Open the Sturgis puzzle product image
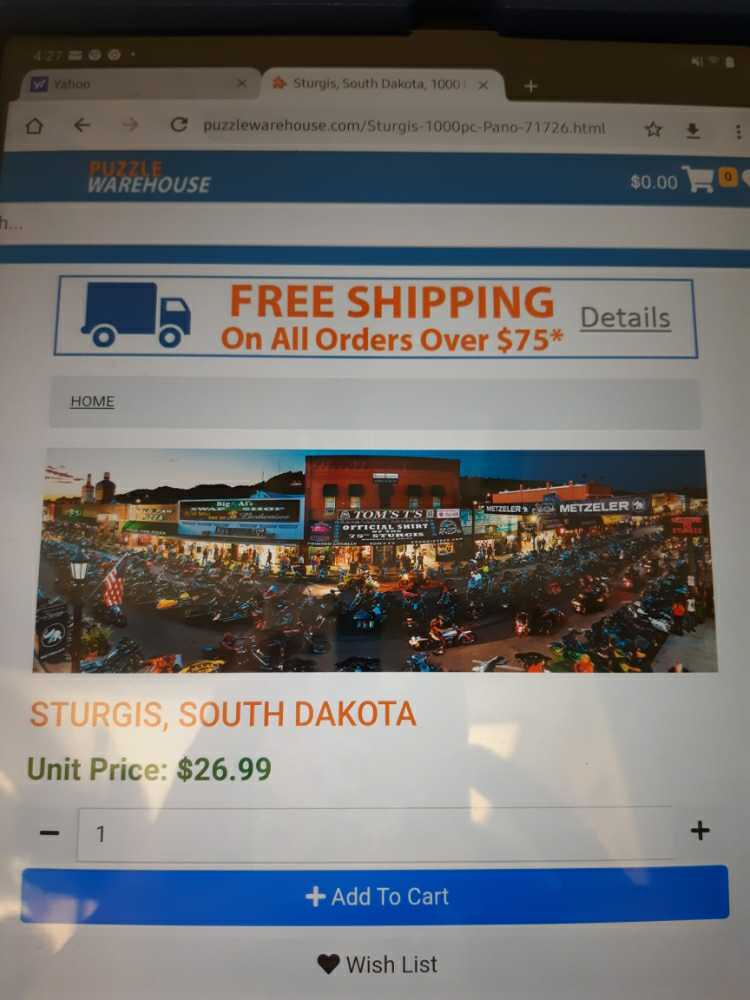 coord(375,560)
